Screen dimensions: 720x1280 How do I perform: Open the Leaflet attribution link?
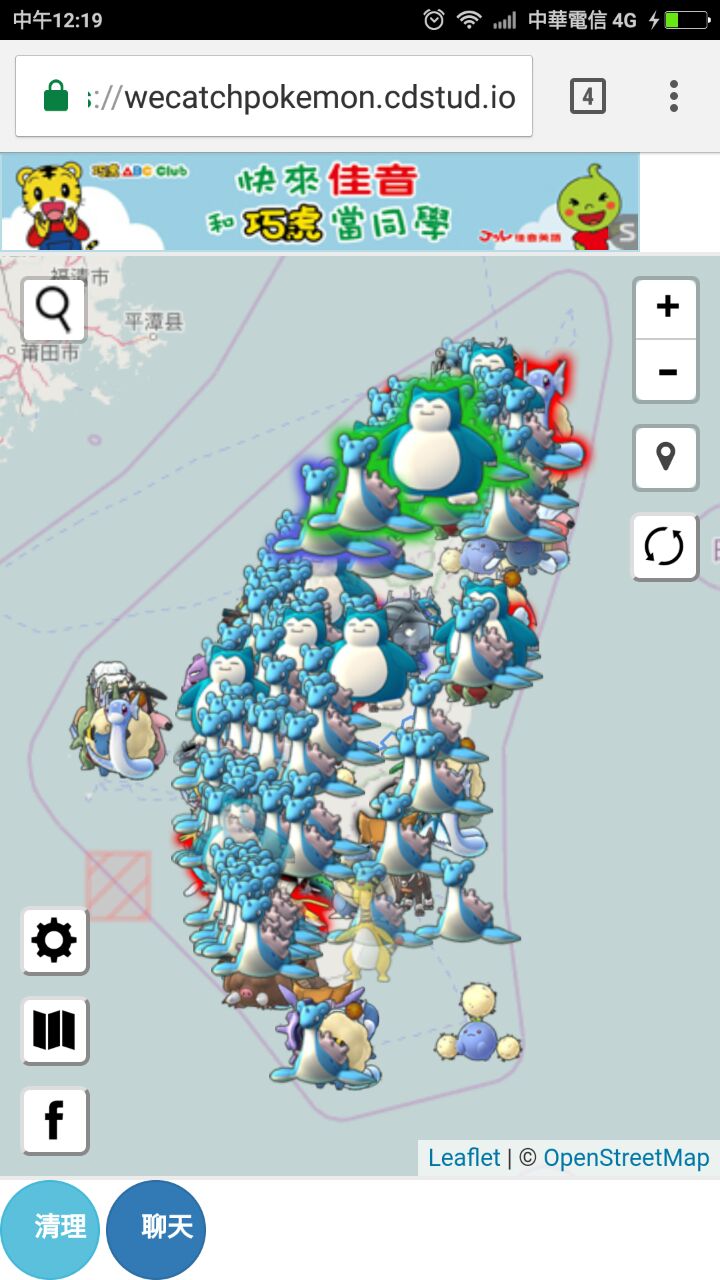[464, 1158]
